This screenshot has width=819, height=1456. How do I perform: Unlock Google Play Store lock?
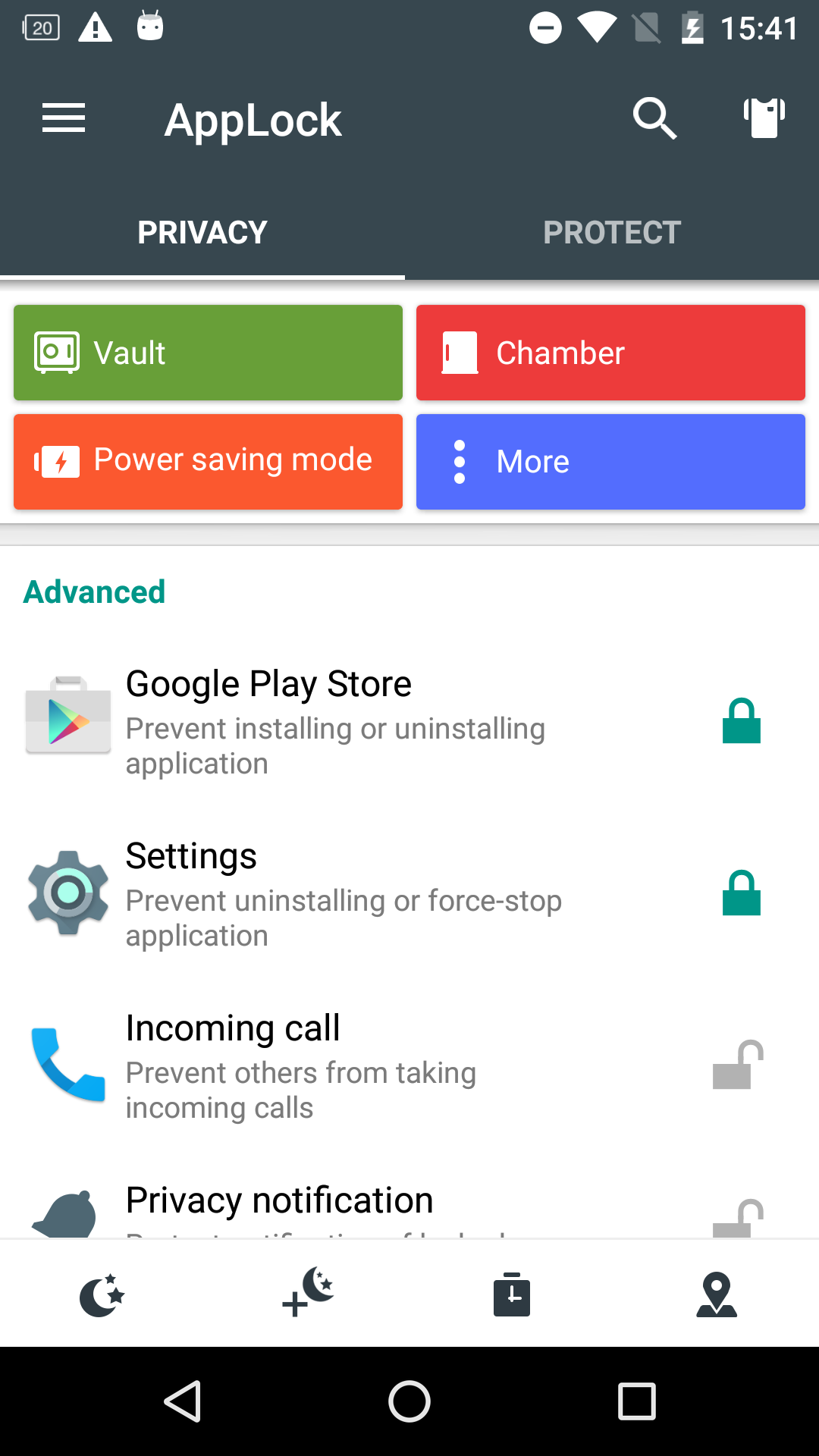741,721
